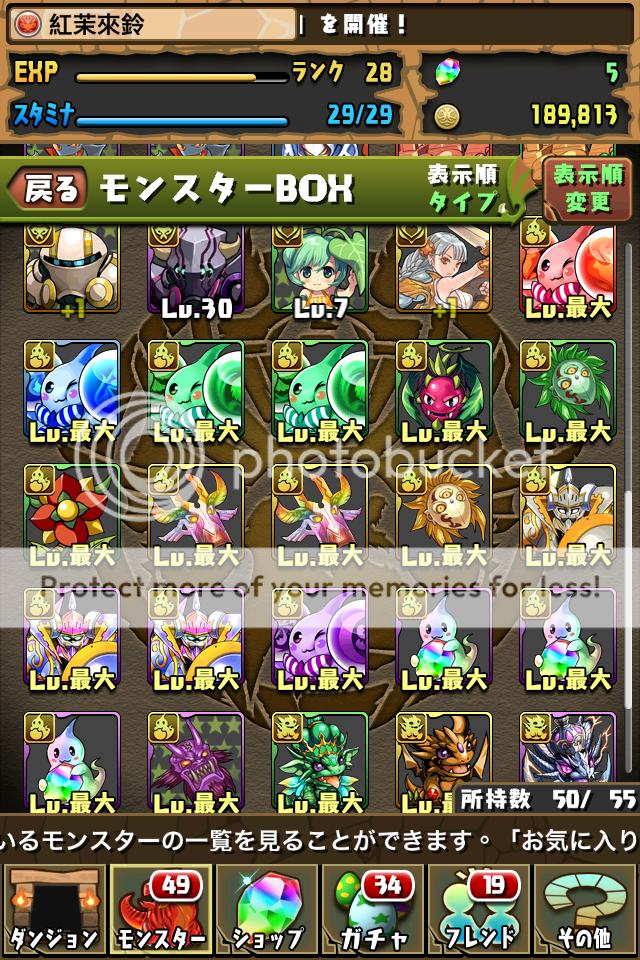Open the ガチャ tab
Screen dimensions: 640x960
click(373, 909)
